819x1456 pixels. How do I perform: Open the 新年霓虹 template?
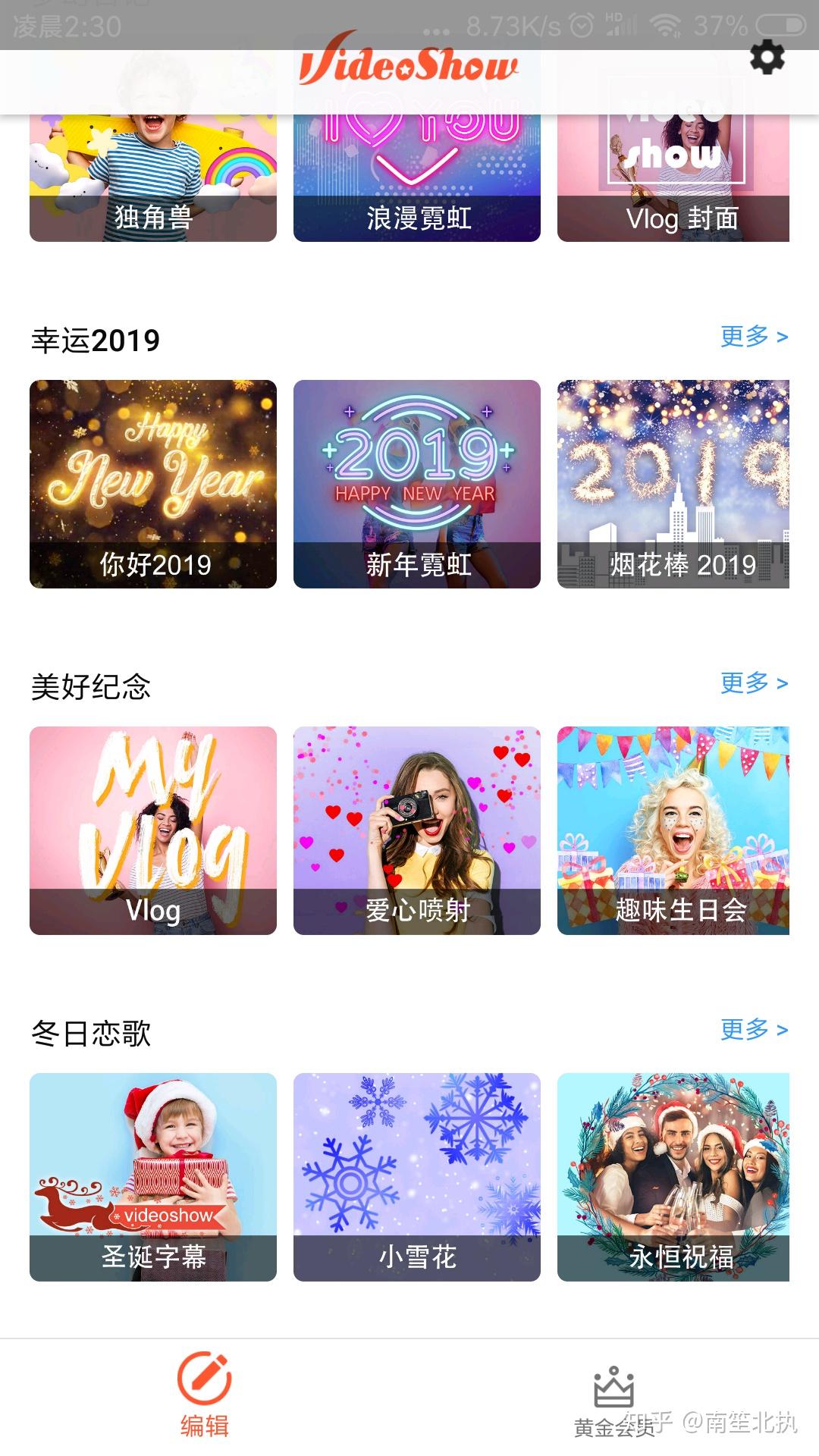(417, 484)
